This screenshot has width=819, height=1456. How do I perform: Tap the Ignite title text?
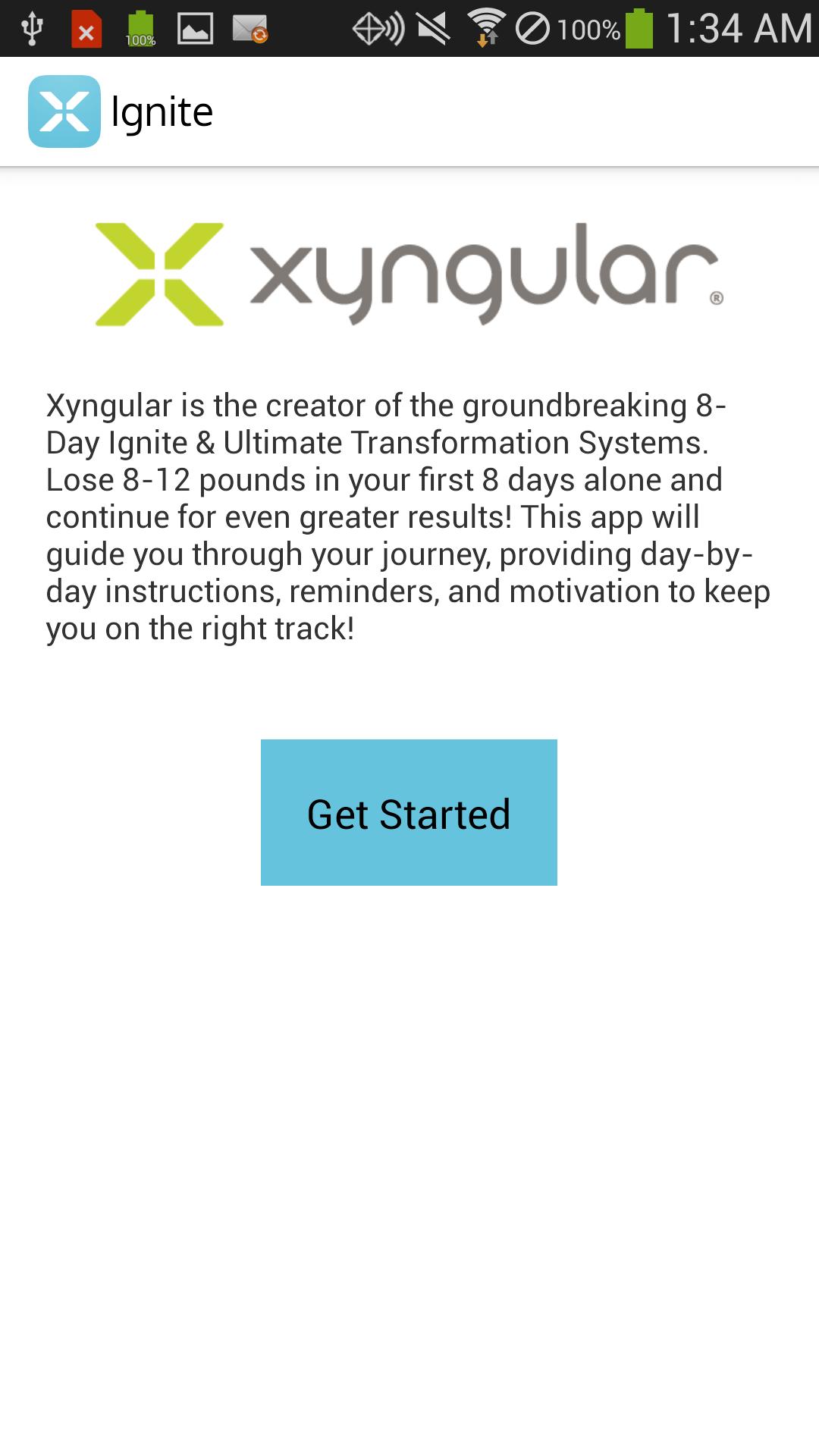point(162,111)
